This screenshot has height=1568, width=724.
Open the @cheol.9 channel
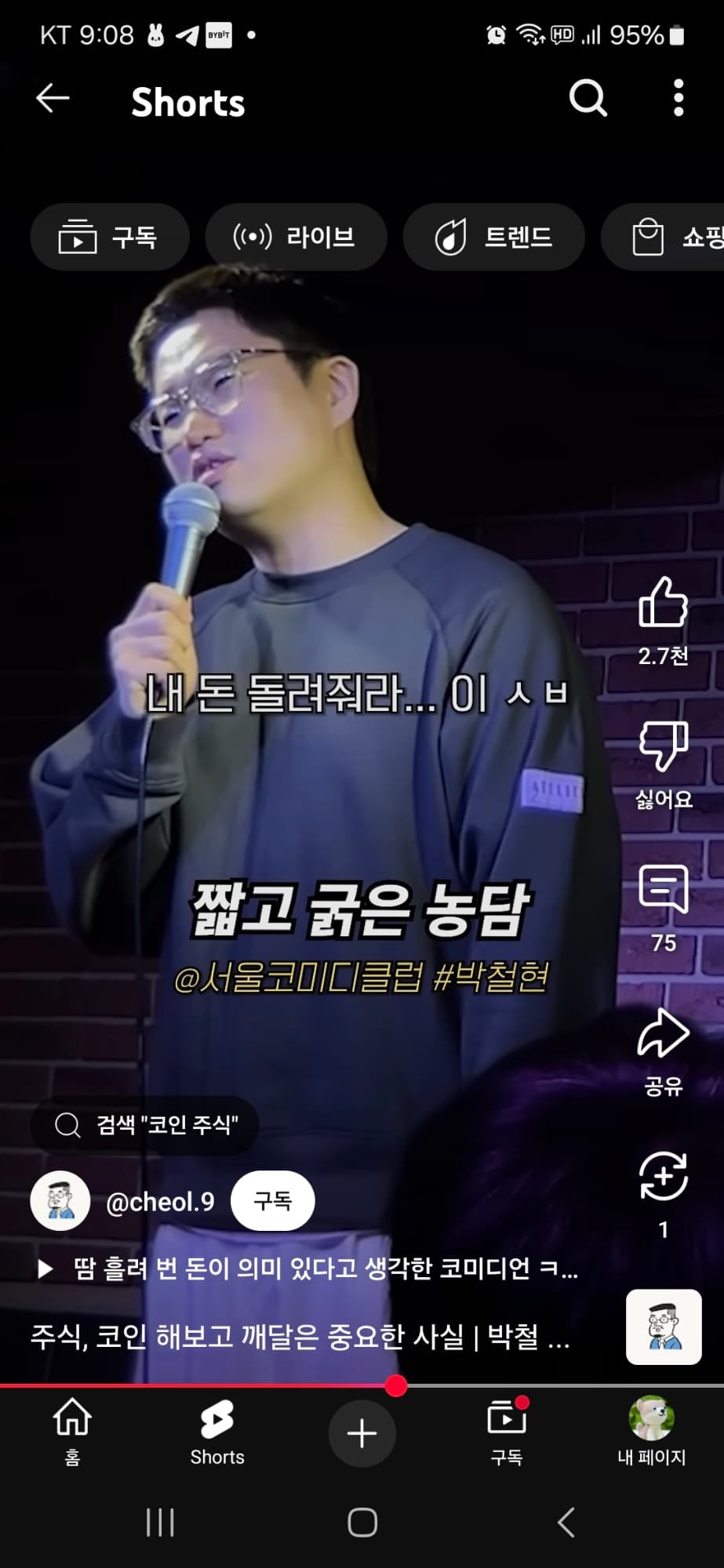click(160, 1201)
